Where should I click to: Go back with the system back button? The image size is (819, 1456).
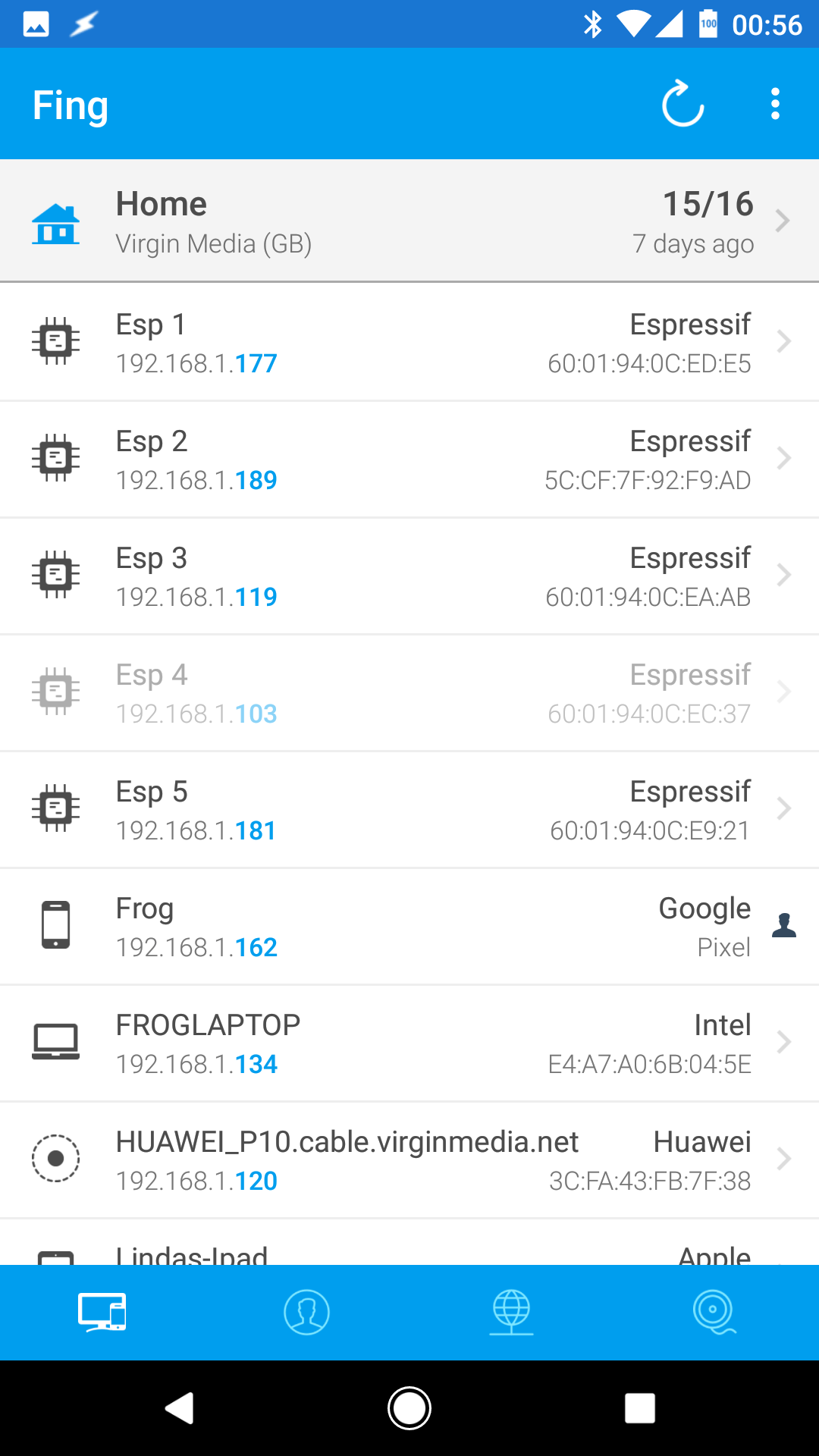pos(180,1408)
